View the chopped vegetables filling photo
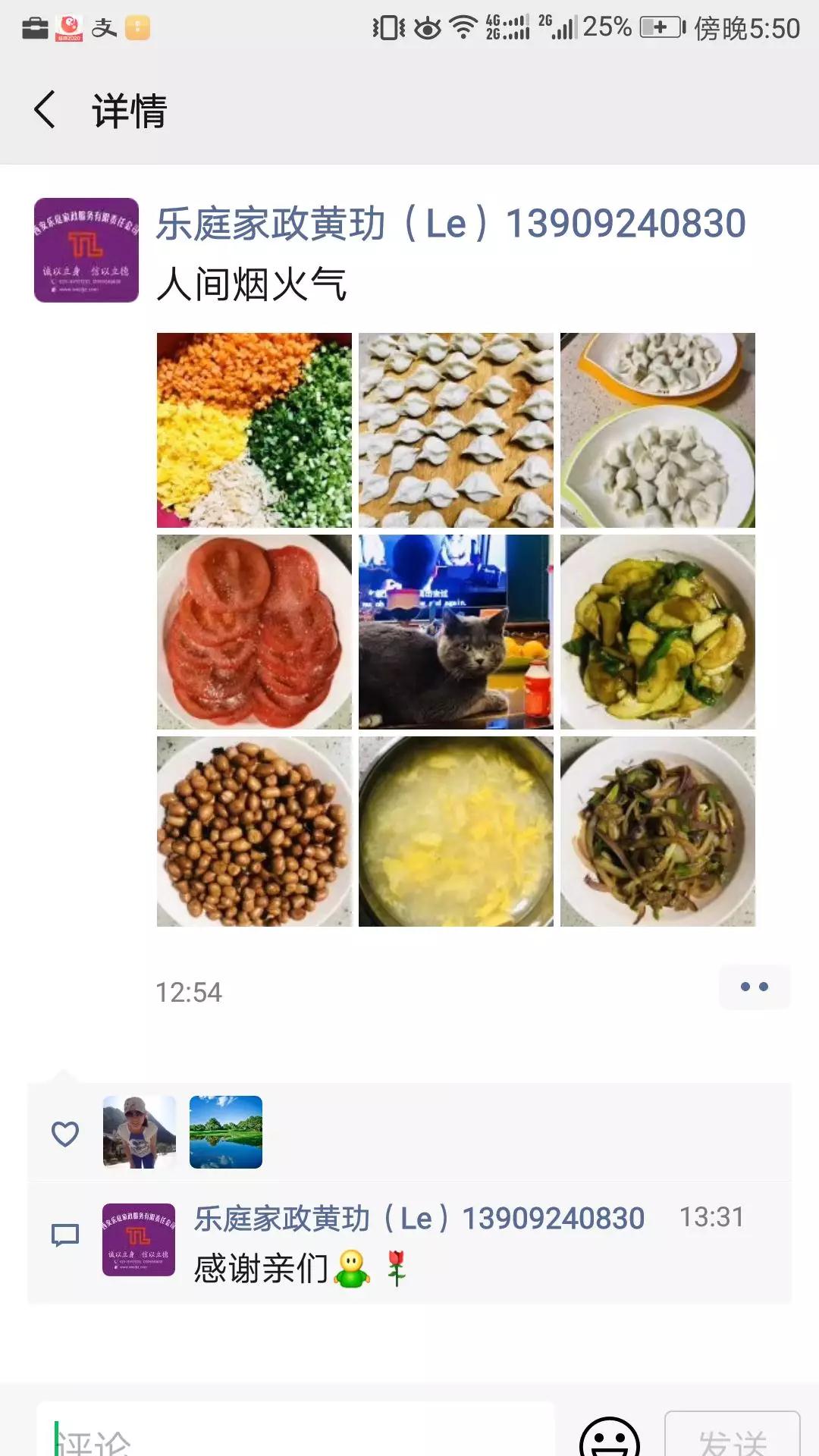Screen dimensions: 819x1456 click(254, 430)
